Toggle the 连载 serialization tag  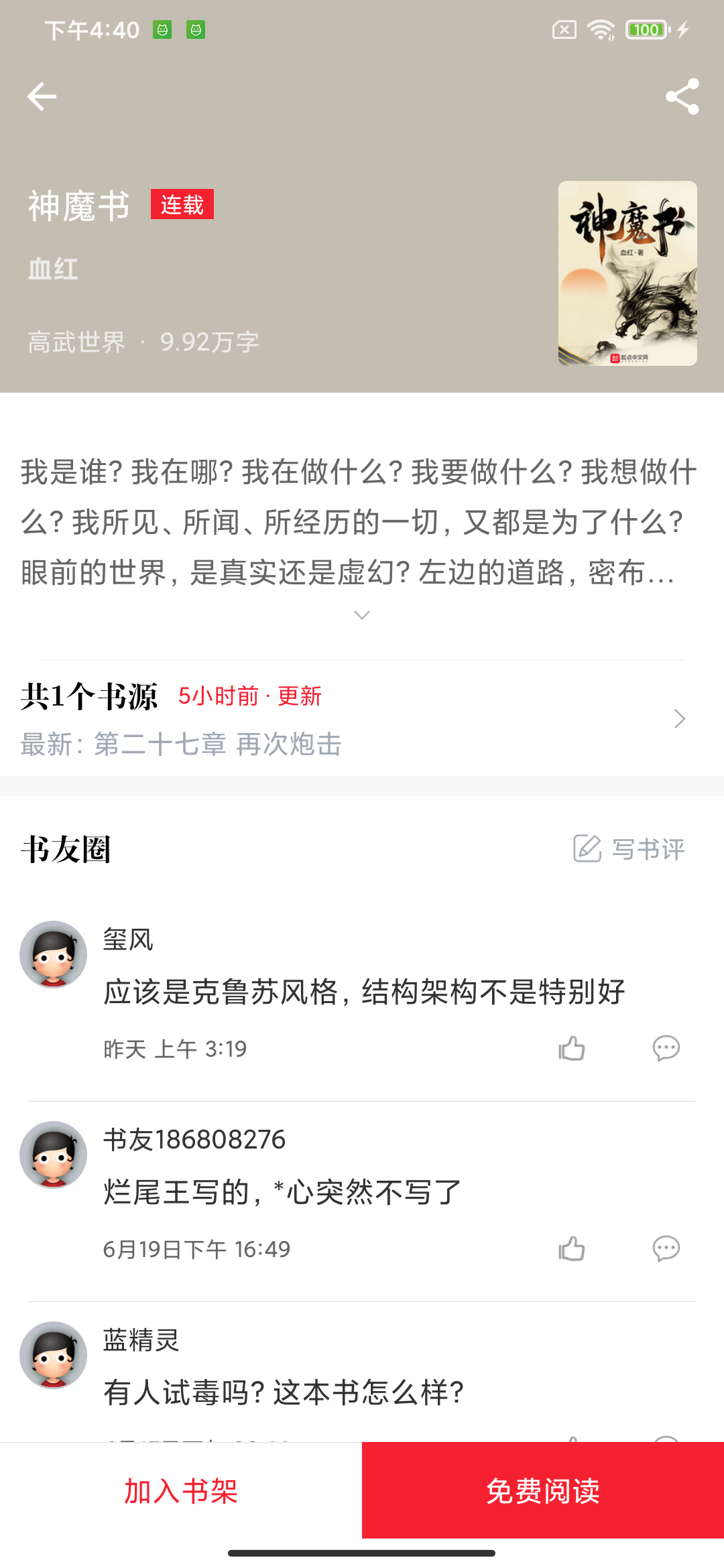click(182, 206)
